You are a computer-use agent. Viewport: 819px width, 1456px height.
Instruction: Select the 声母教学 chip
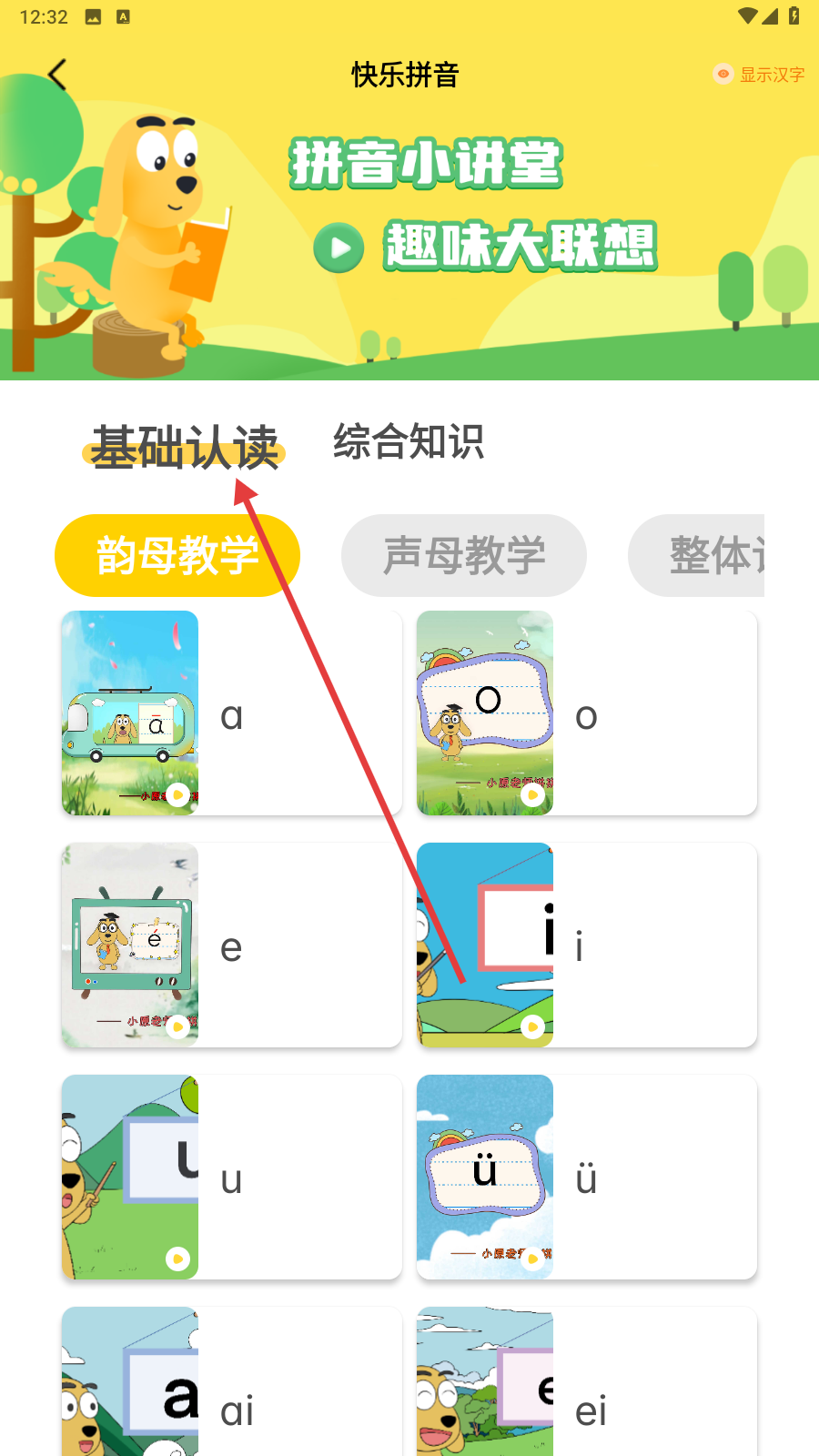464,555
